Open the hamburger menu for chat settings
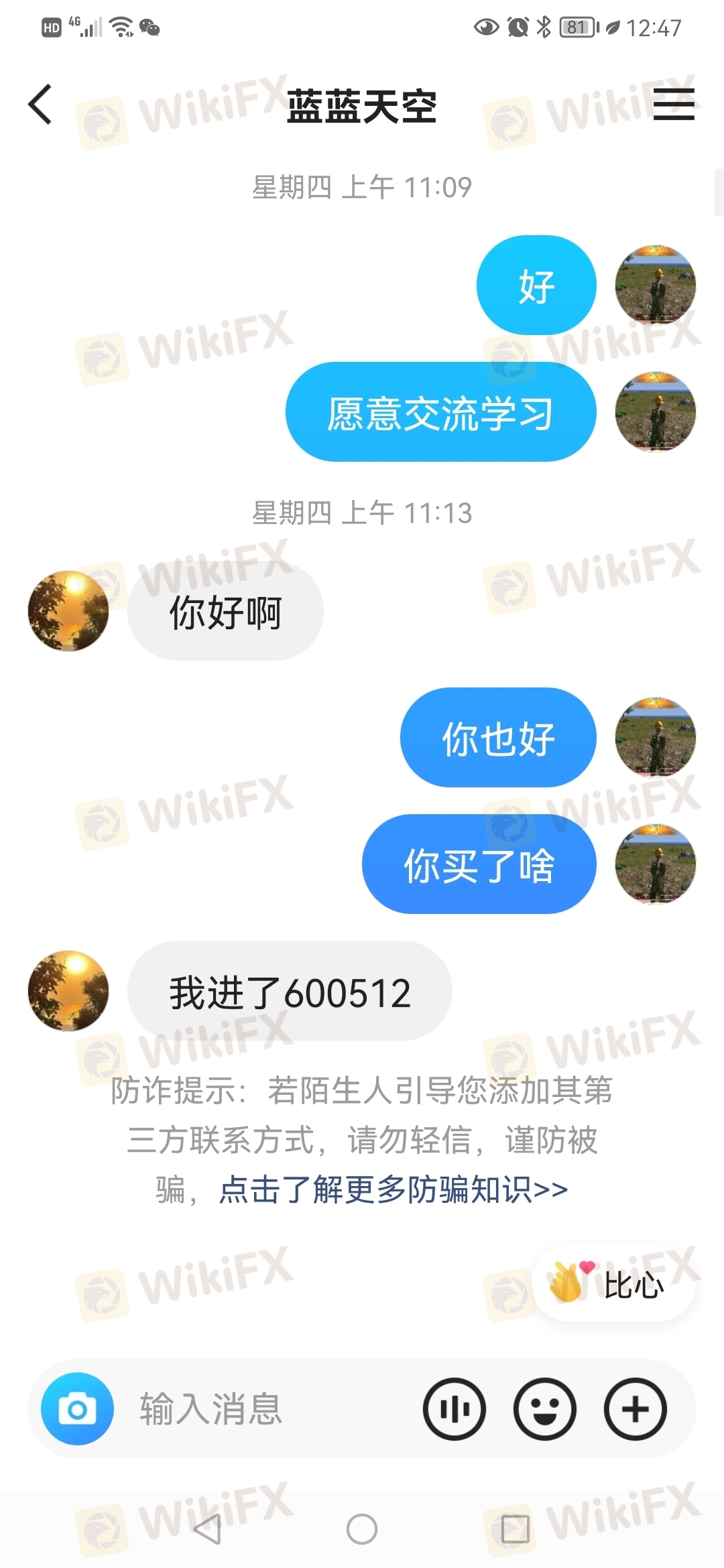The width and height of the screenshot is (724, 1568). [x=674, y=105]
